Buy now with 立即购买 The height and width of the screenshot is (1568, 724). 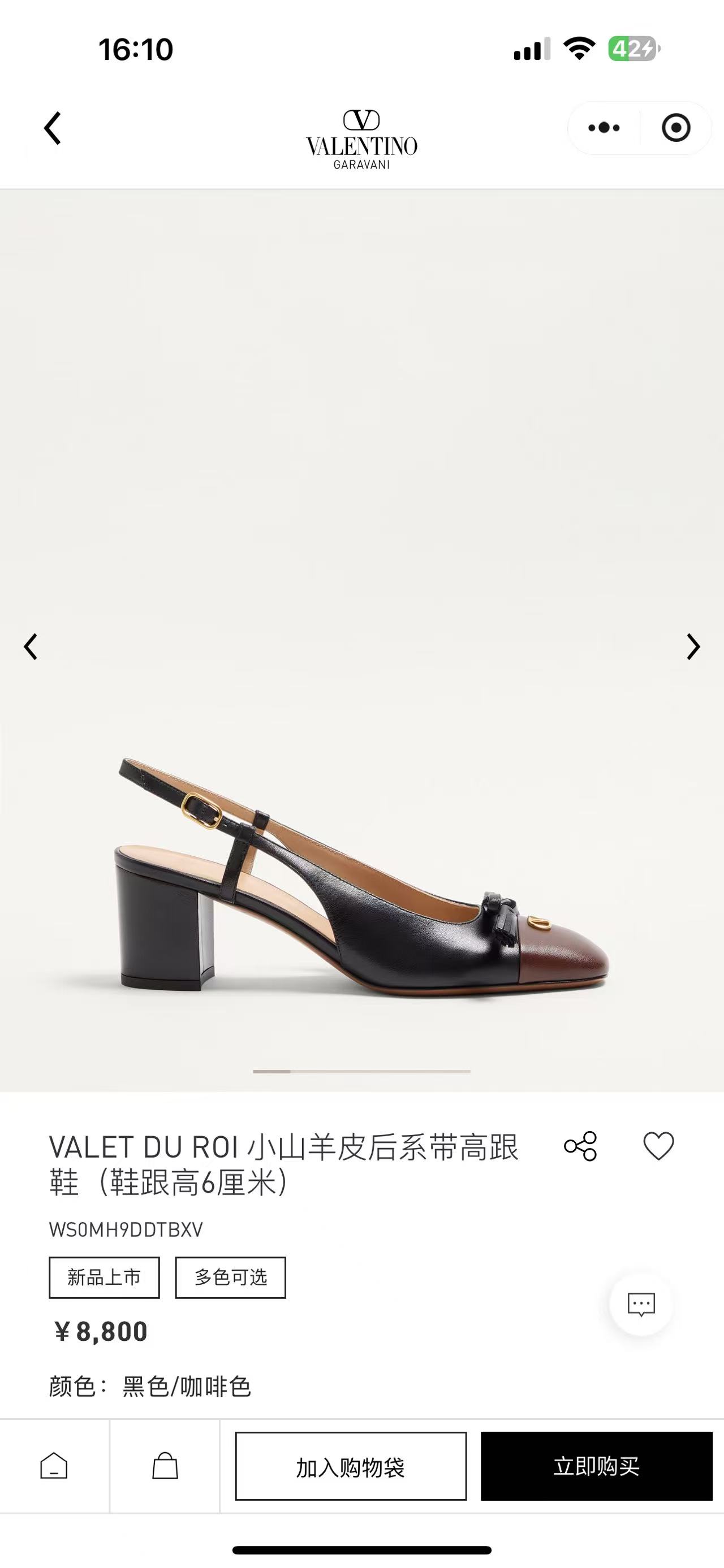pos(596,1466)
